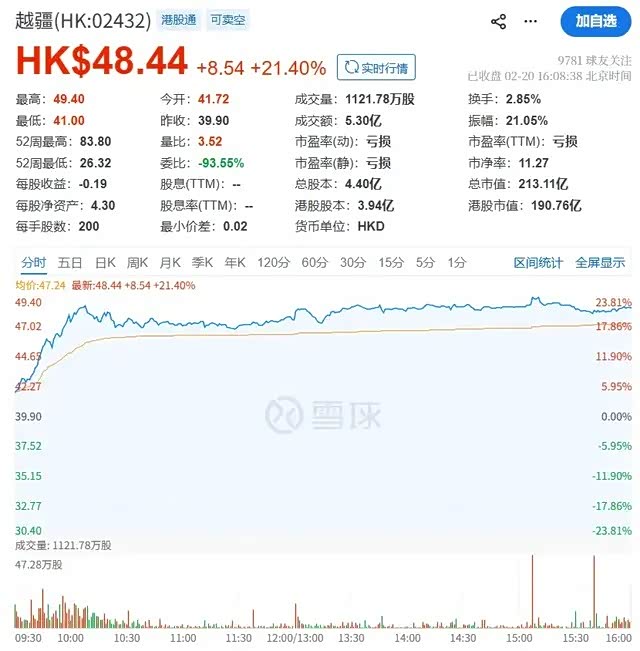Open the three-dot more options menu
This screenshot has width=640, height=651.
pyautogui.click(x=531, y=21)
